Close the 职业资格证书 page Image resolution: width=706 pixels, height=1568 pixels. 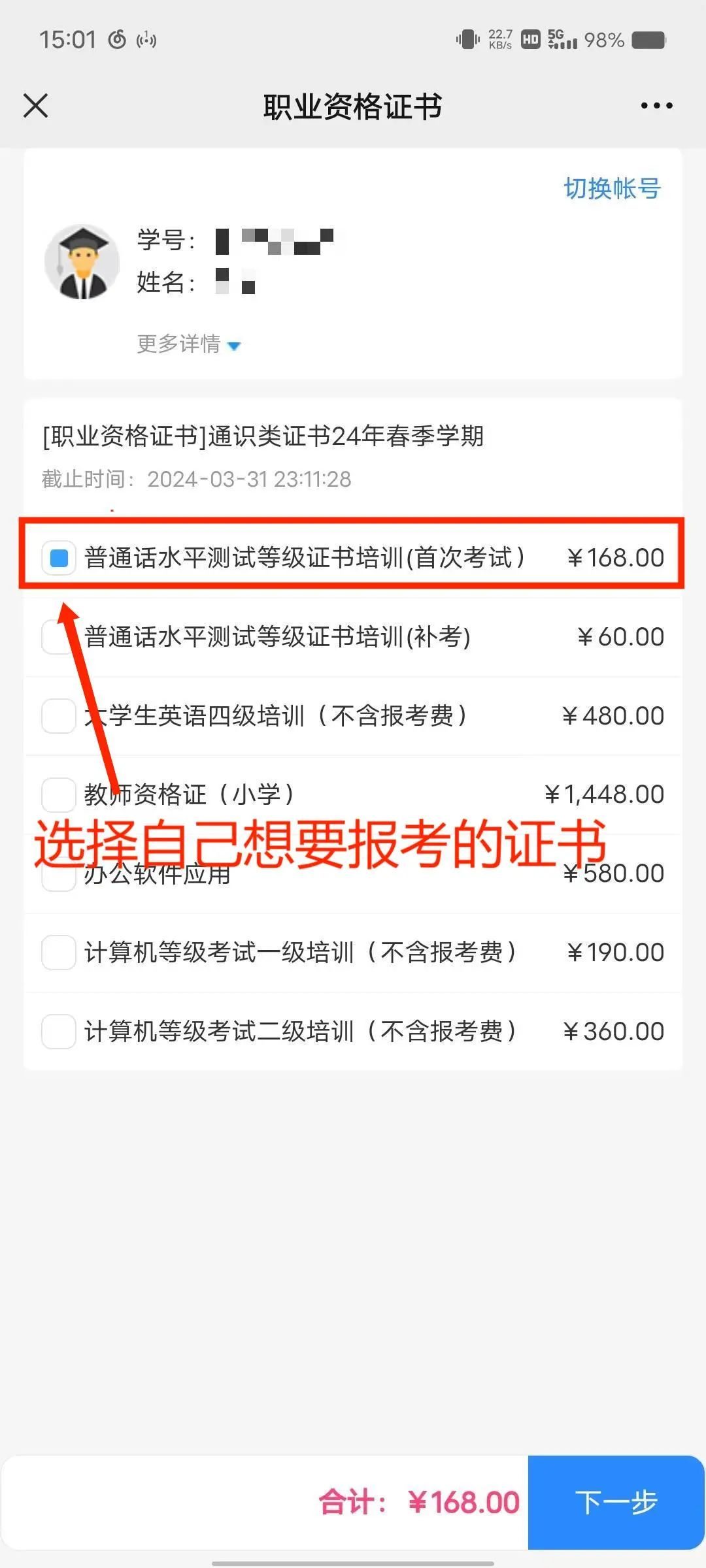pos(36,105)
